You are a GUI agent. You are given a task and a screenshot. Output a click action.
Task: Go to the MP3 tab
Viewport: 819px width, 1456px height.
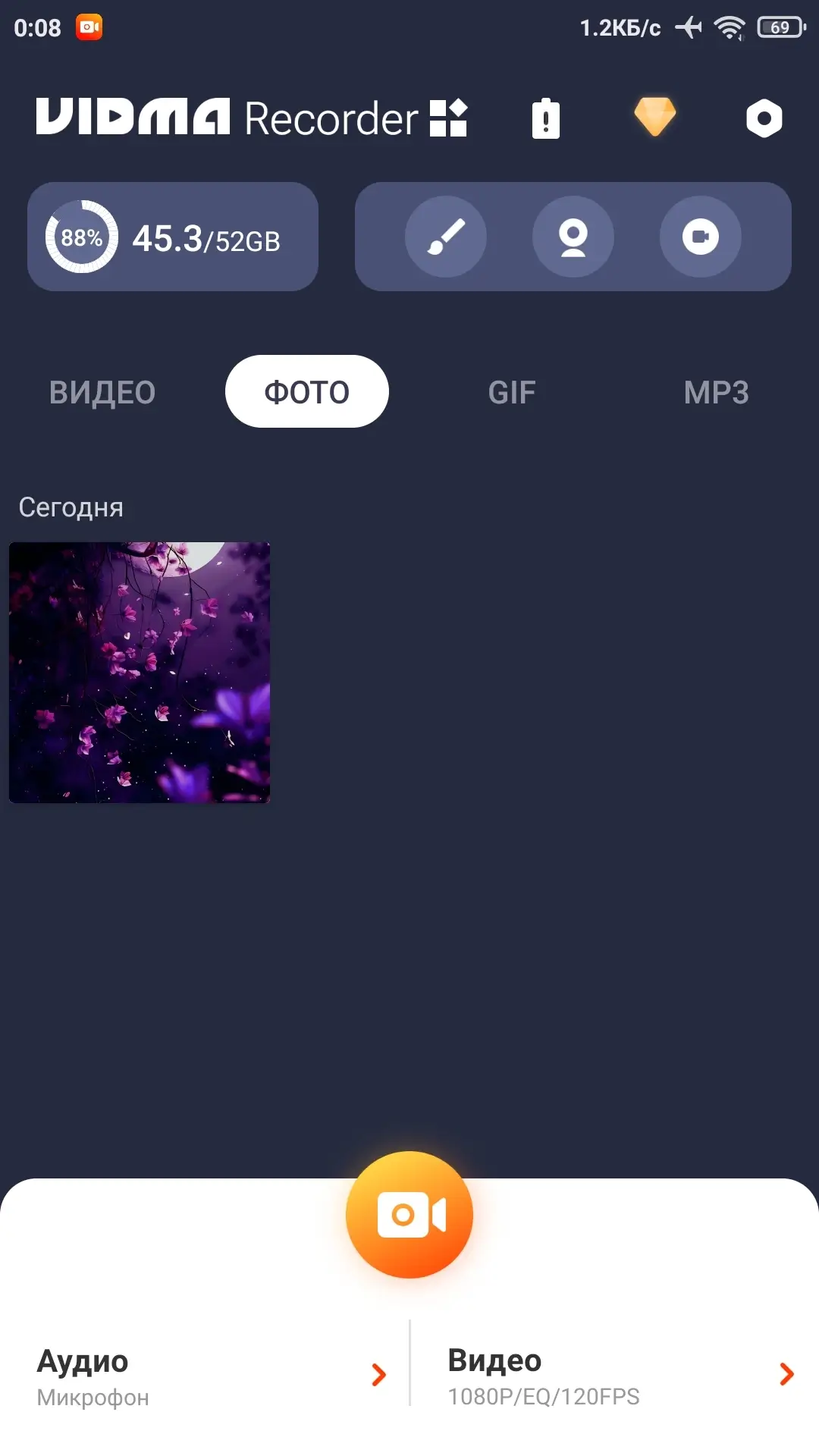pyautogui.click(x=716, y=392)
